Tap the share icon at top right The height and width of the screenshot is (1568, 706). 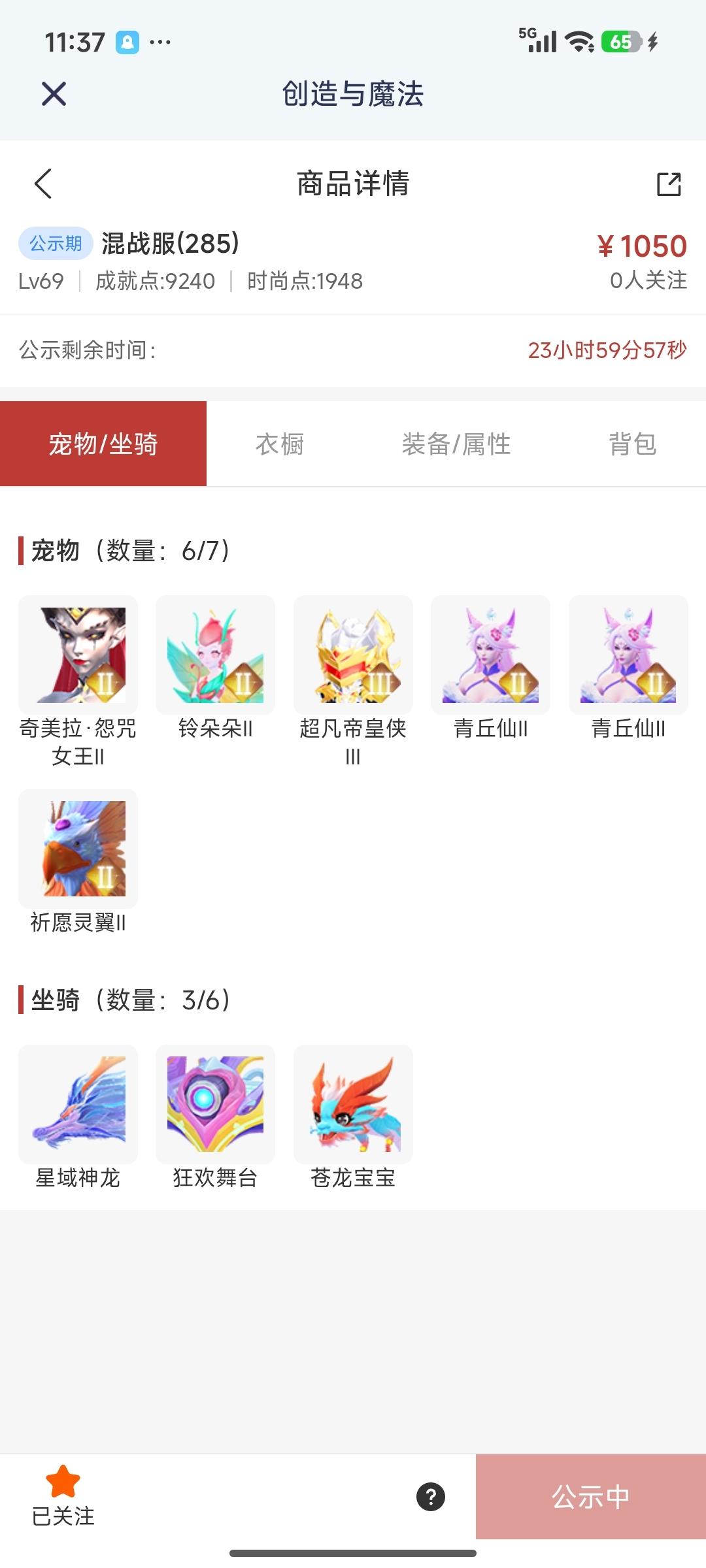tap(667, 184)
